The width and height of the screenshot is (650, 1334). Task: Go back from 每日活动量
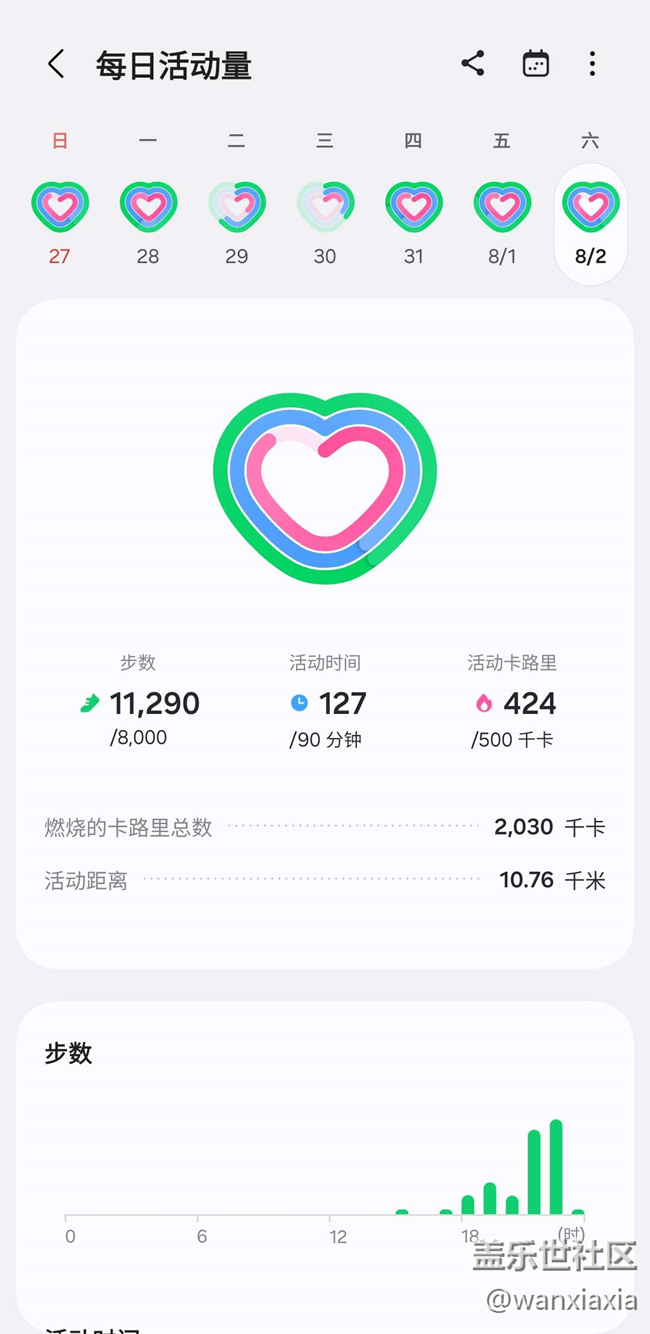click(x=56, y=65)
